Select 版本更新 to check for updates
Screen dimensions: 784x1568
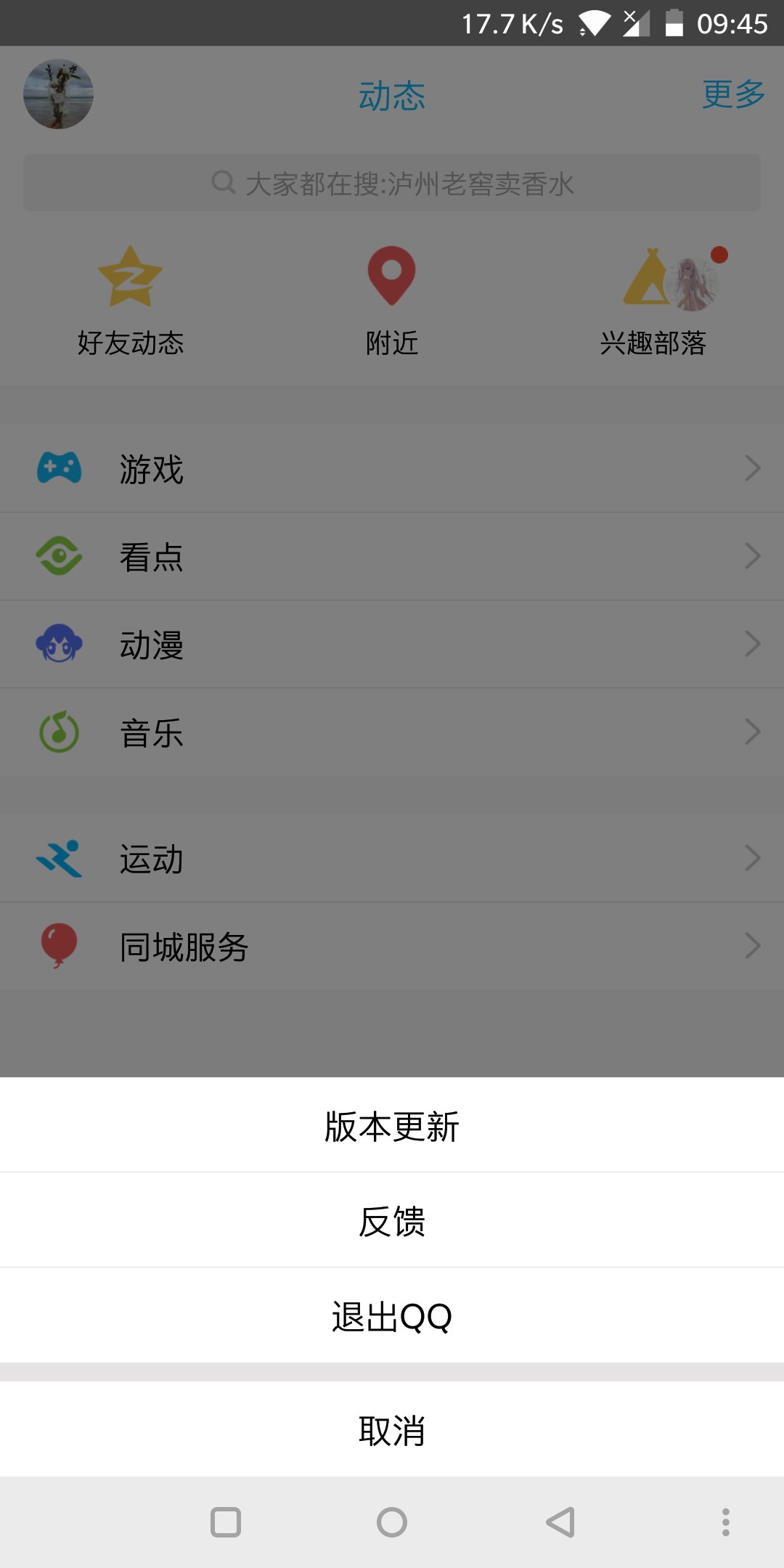392,1126
